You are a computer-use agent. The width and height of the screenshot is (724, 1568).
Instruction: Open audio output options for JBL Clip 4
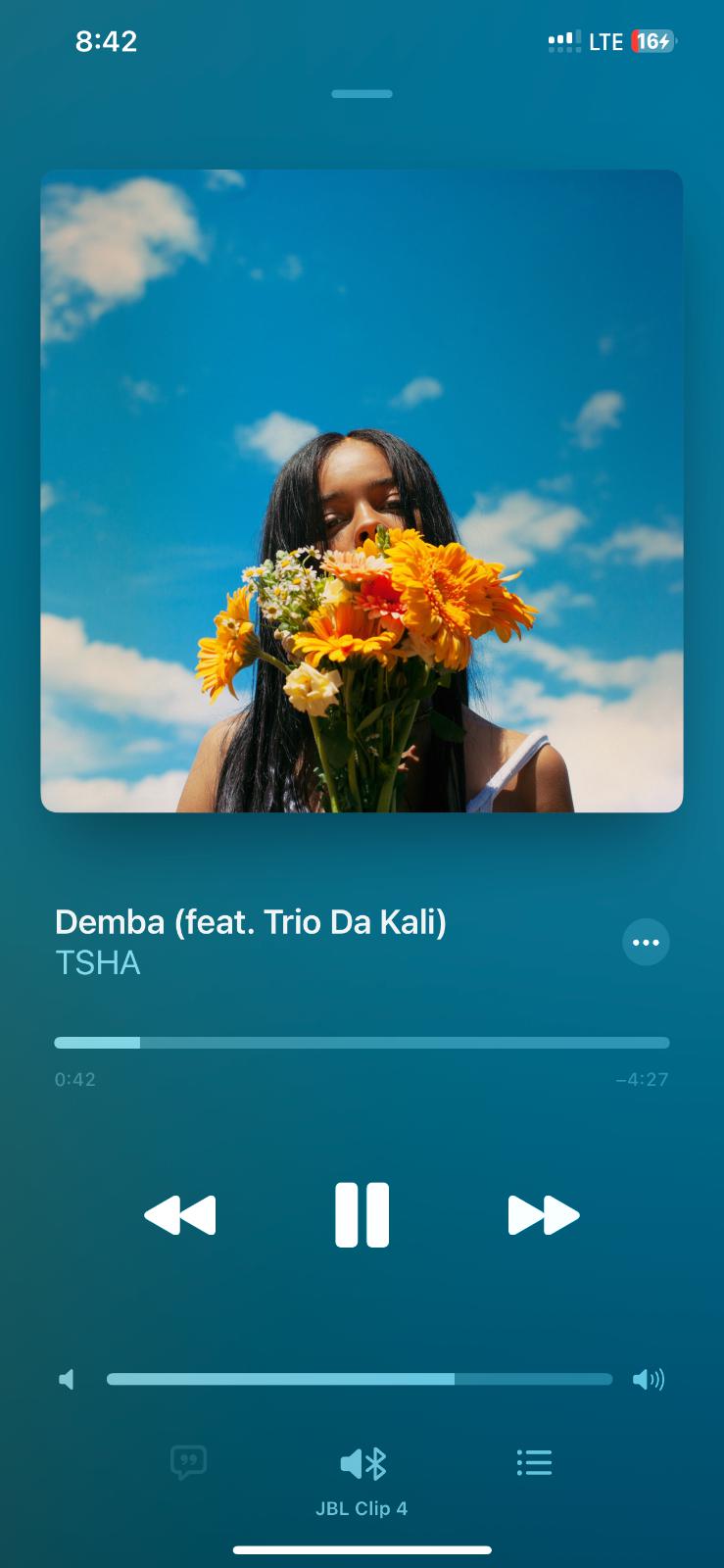(362, 1464)
